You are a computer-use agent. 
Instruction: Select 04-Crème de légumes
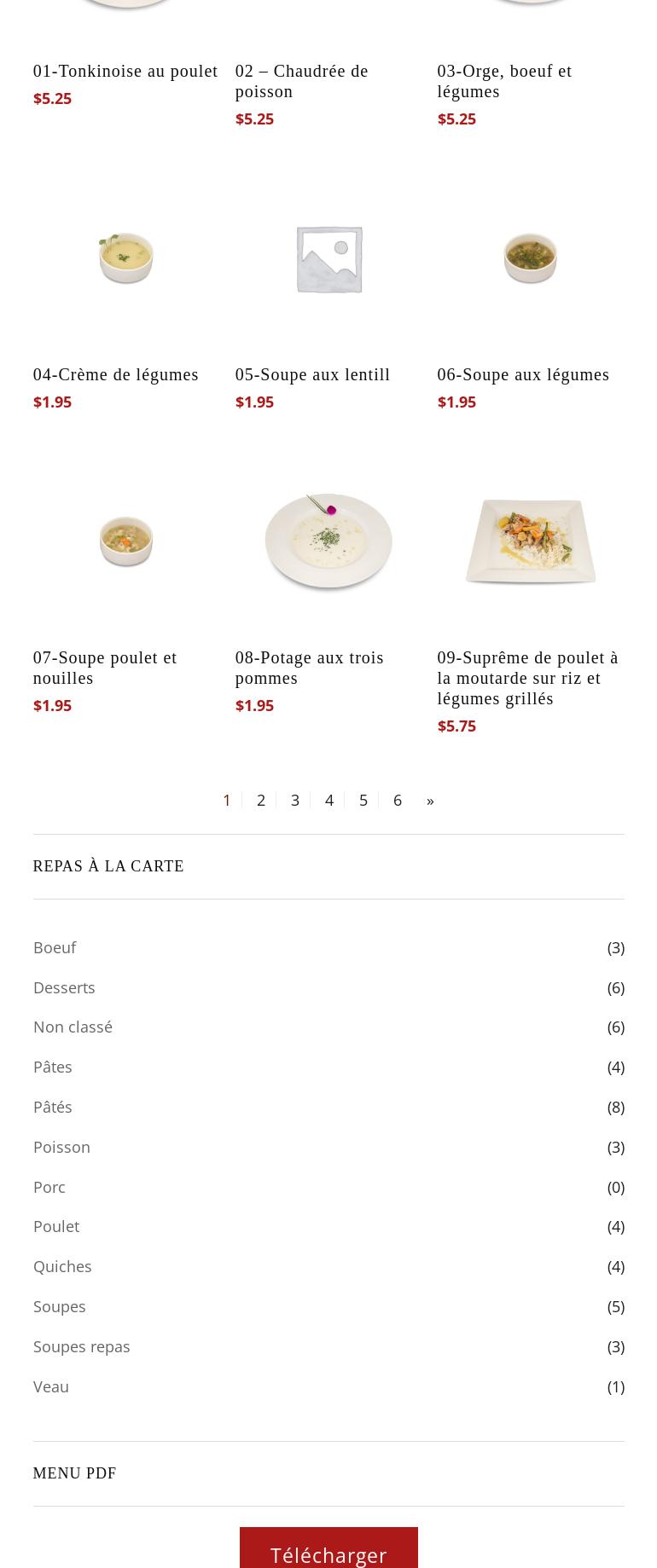tap(115, 374)
